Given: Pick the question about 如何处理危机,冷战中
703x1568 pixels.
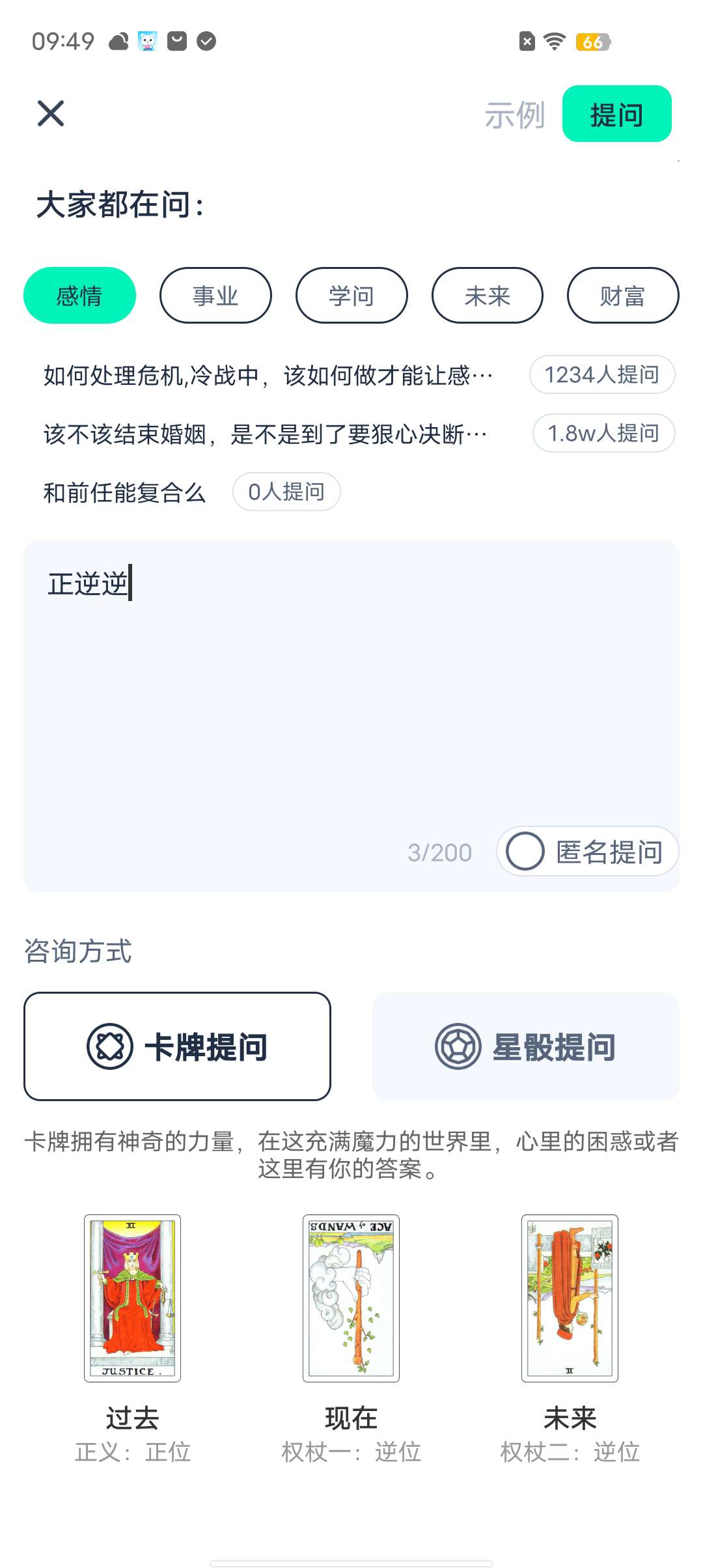Looking at the screenshot, I should coord(268,376).
